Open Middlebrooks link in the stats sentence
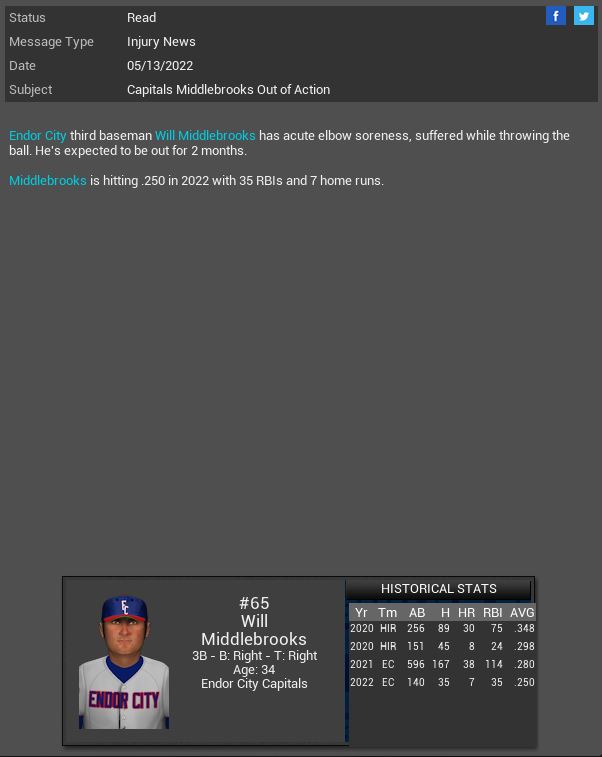The image size is (602, 757). (x=48, y=181)
